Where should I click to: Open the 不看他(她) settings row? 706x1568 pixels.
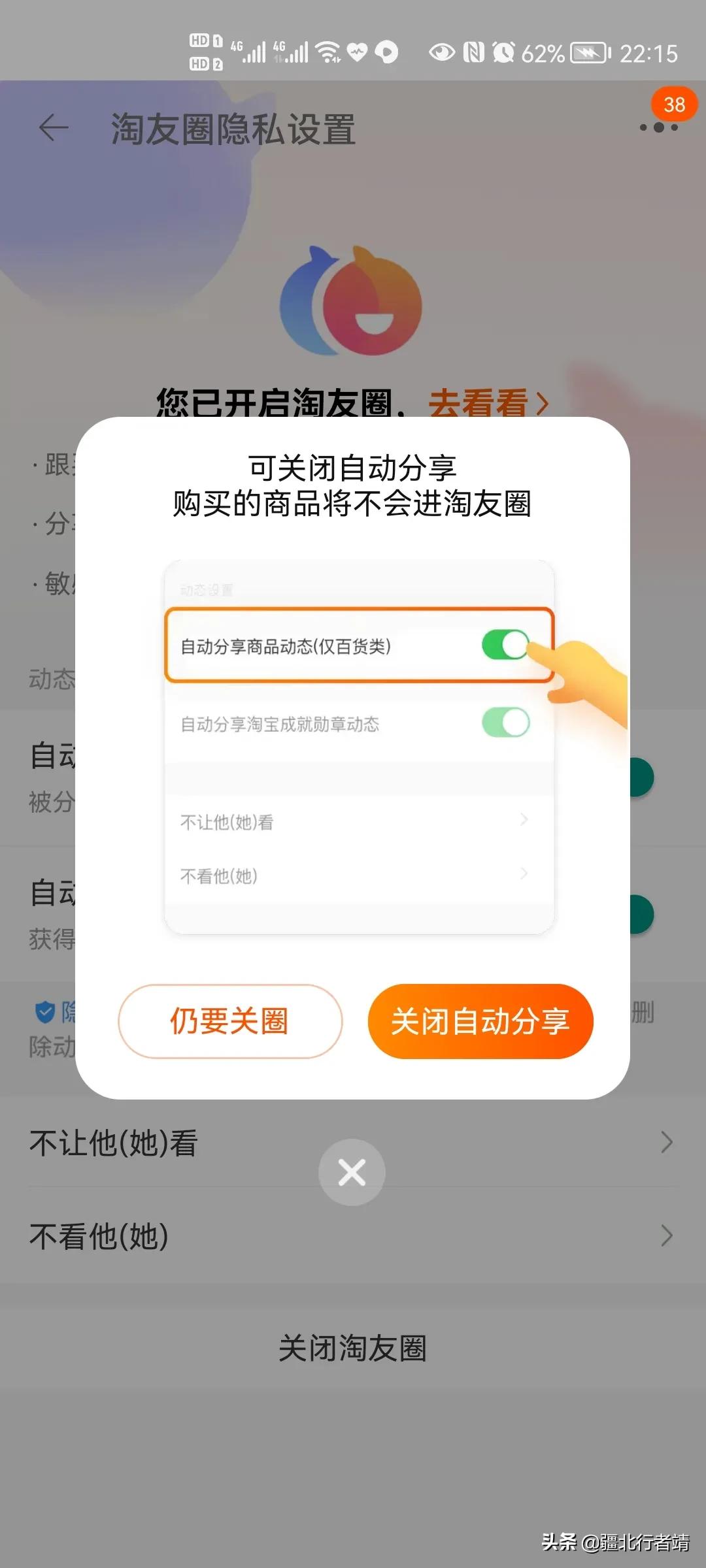tap(353, 1236)
